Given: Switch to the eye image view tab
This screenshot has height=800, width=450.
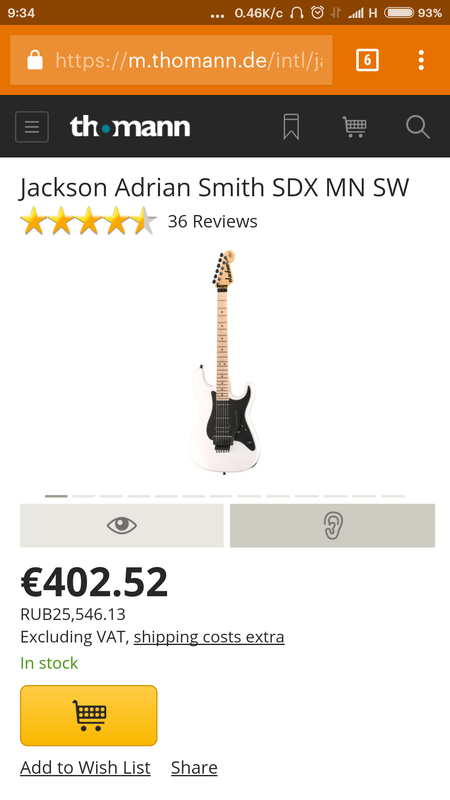Looking at the screenshot, I should (x=121, y=526).
